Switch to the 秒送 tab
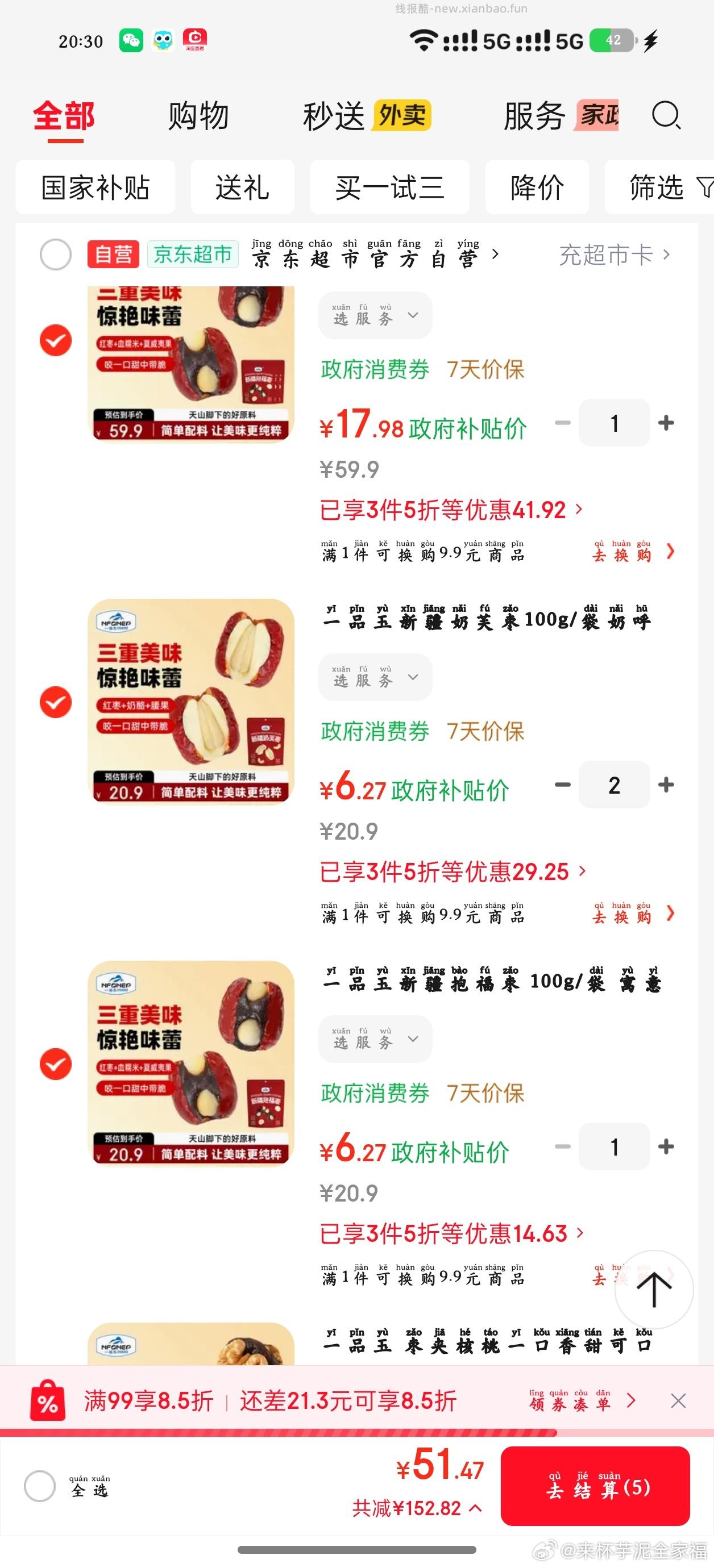This screenshot has width=714, height=1568. coord(333,116)
